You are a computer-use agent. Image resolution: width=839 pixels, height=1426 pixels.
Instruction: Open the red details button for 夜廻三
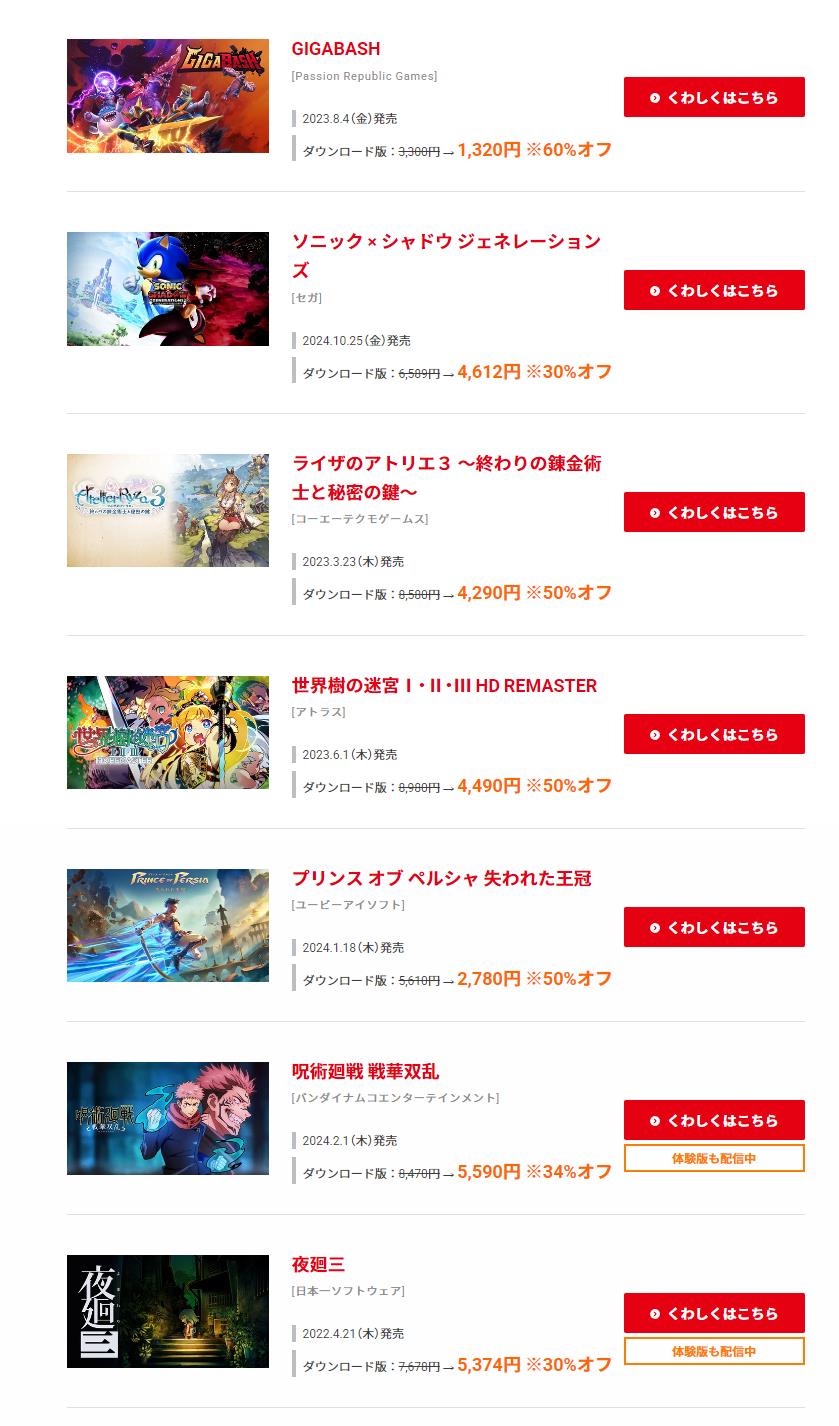[714, 1313]
